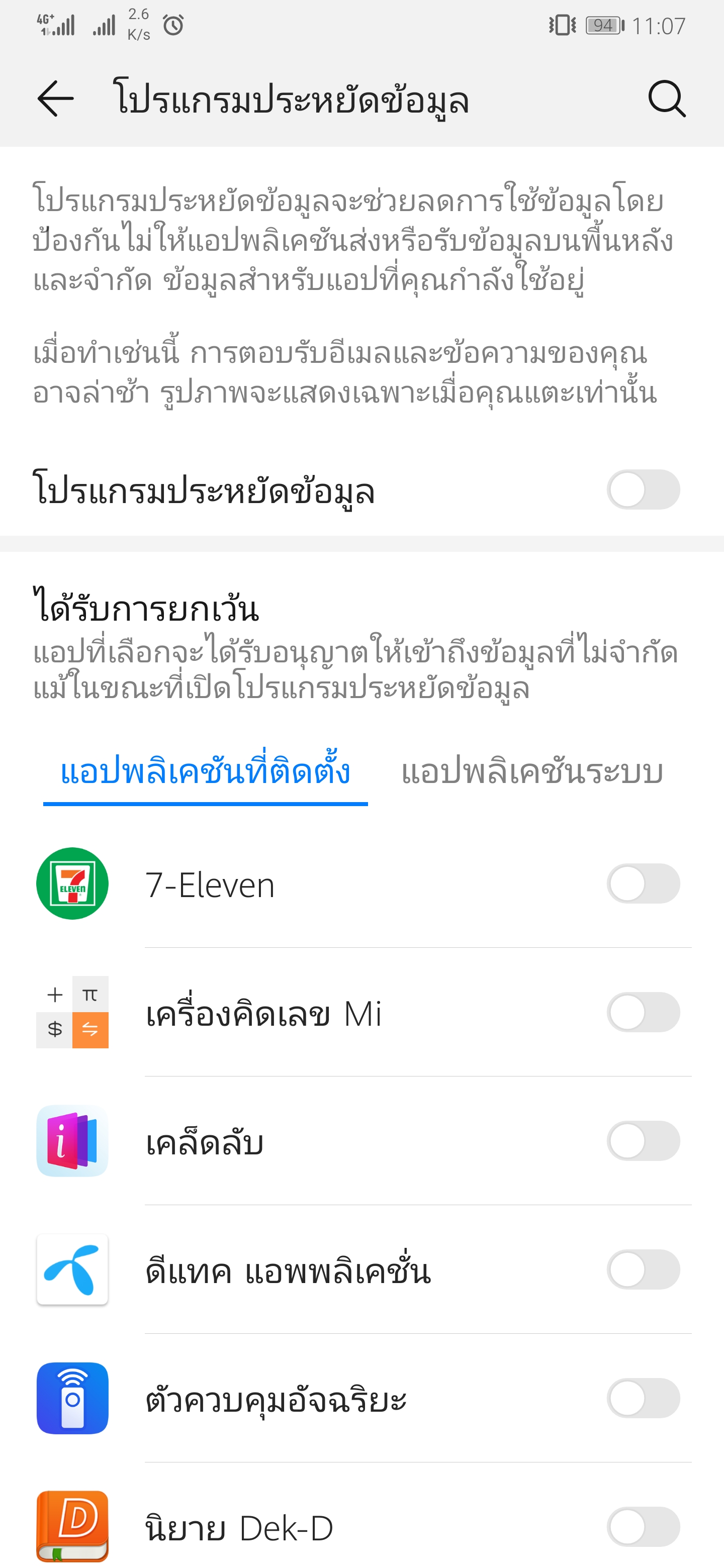Select the แอปพลิเคชันที่ติดตั้ง tab
Viewport: 724px width, 1568px height.
tap(205, 772)
